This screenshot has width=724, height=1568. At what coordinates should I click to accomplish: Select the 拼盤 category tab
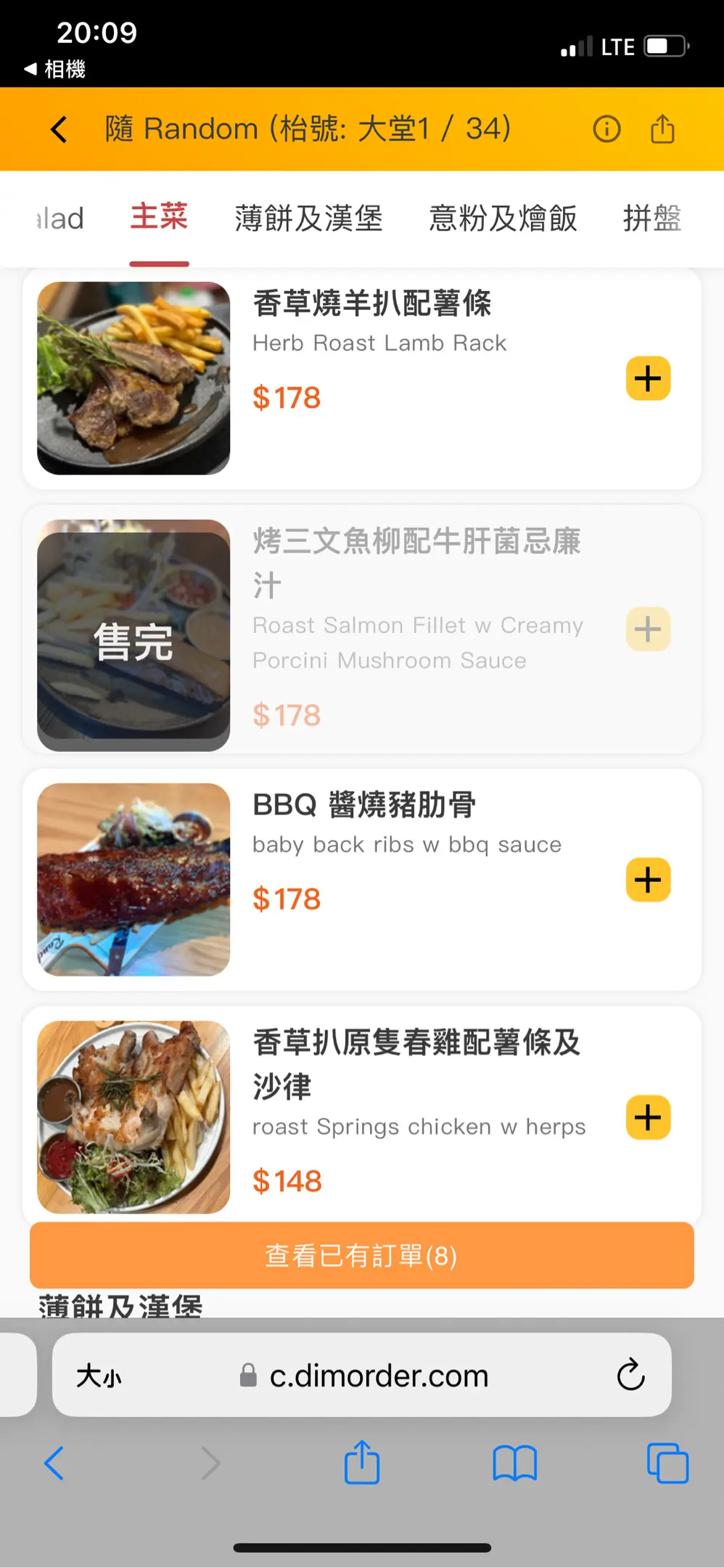pos(651,218)
